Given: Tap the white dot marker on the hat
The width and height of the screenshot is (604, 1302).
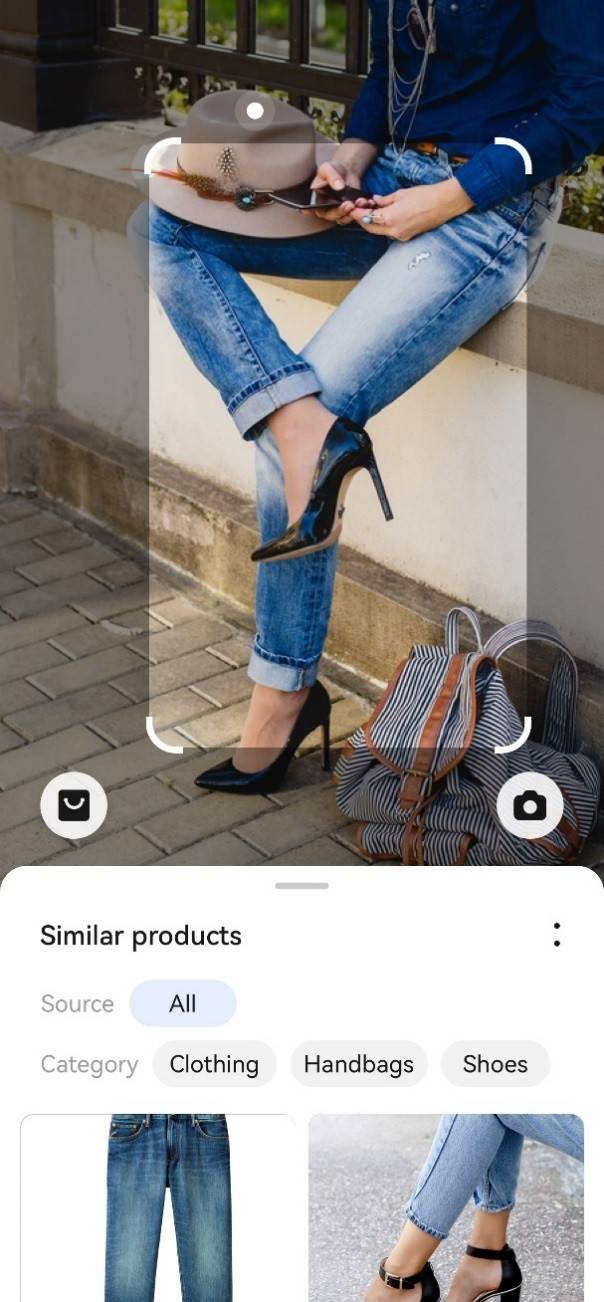Looking at the screenshot, I should pos(255,111).
